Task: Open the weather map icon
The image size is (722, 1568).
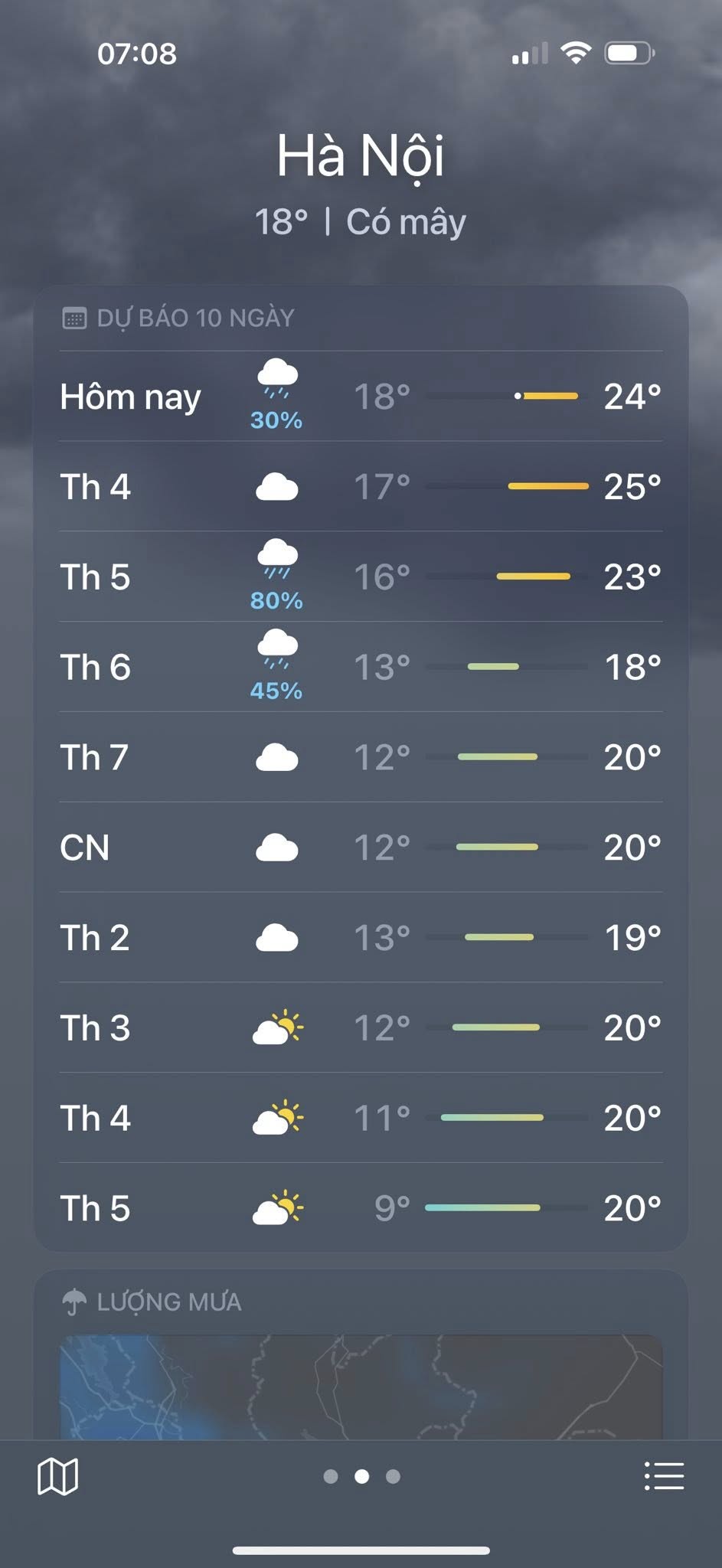Action: (57, 1475)
